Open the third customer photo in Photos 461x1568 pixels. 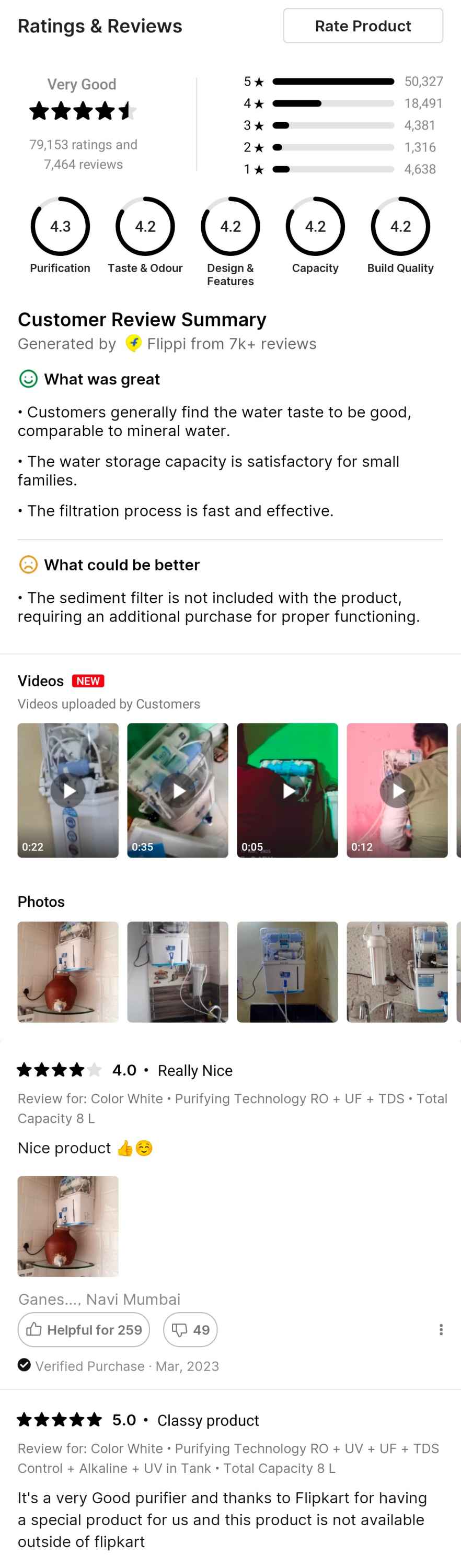click(x=287, y=972)
